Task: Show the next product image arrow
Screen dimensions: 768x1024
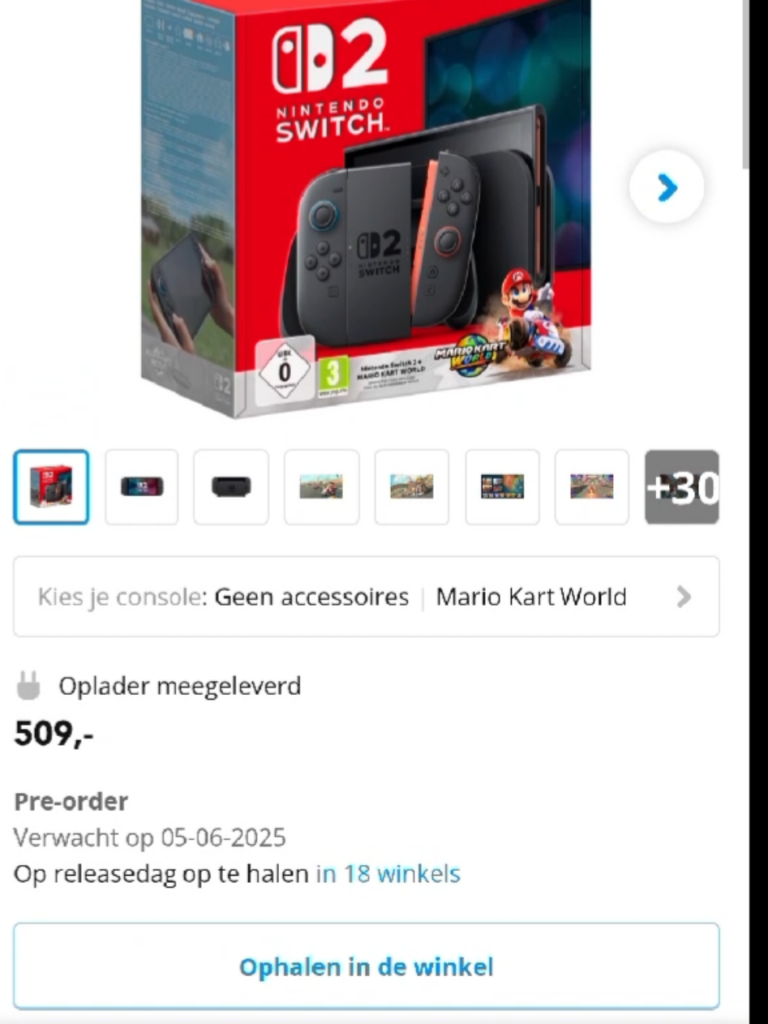Action: (x=666, y=187)
